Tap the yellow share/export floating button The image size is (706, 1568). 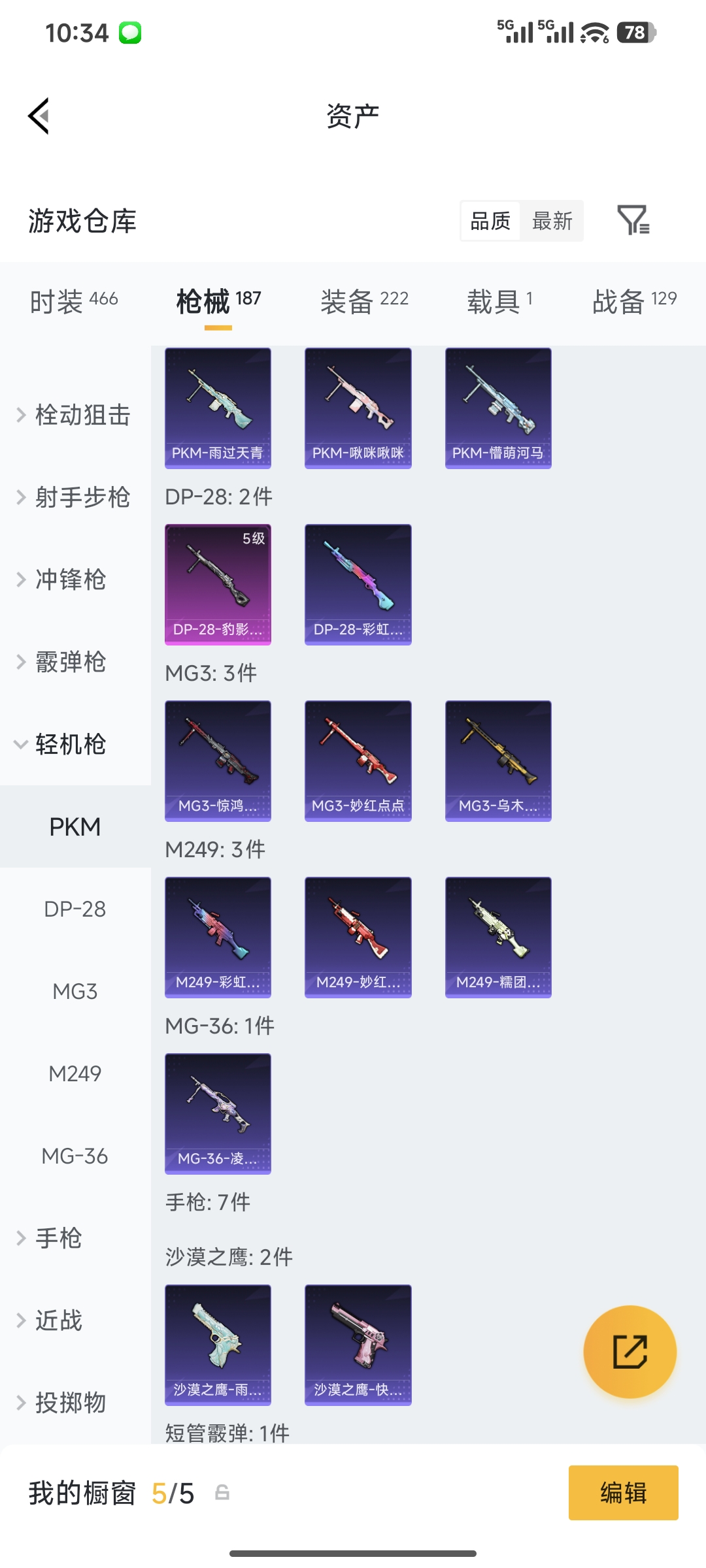pyautogui.click(x=630, y=1353)
